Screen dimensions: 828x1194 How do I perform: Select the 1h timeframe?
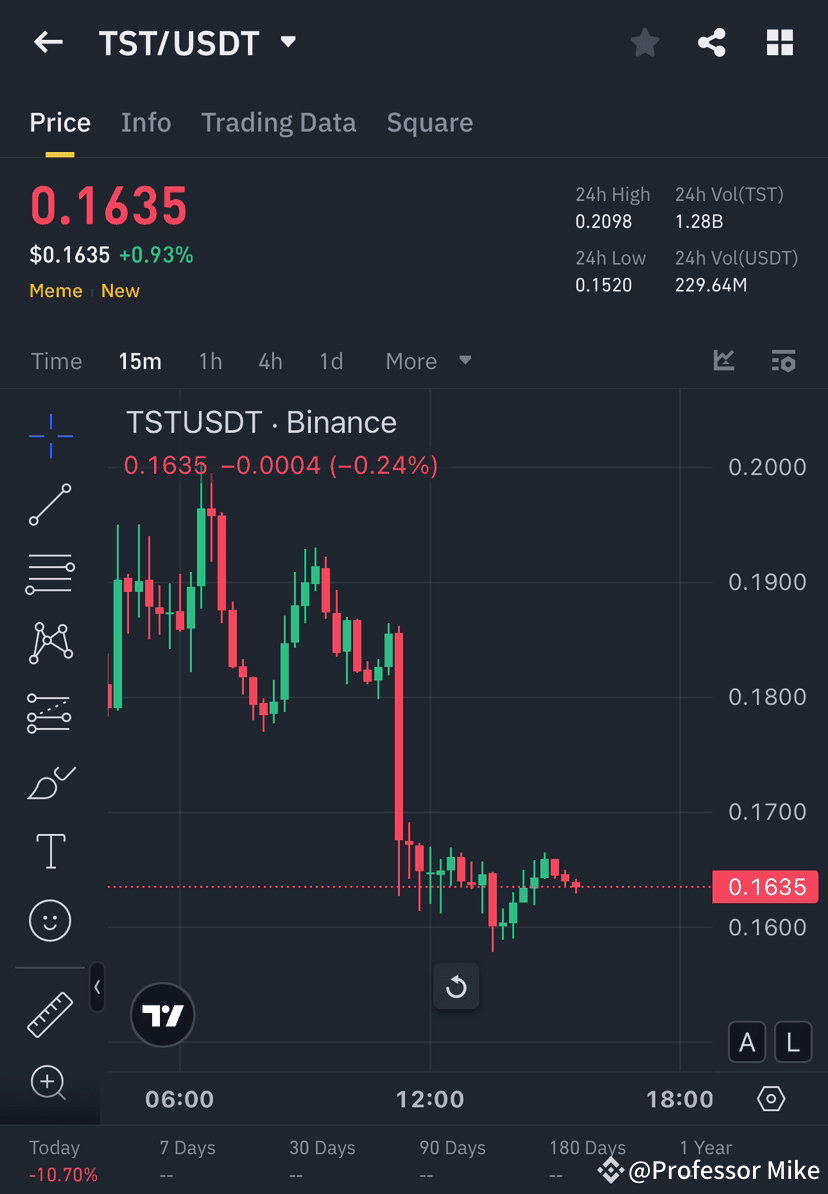coord(210,361)
